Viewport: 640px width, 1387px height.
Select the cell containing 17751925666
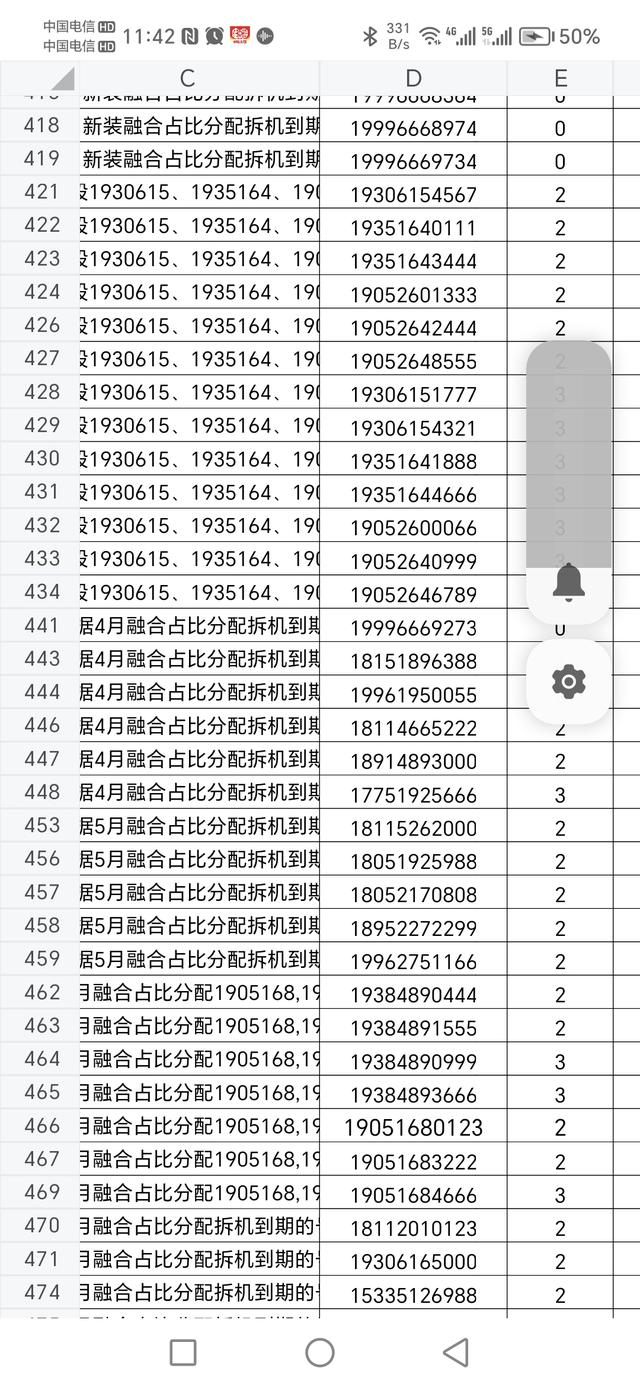413,795
